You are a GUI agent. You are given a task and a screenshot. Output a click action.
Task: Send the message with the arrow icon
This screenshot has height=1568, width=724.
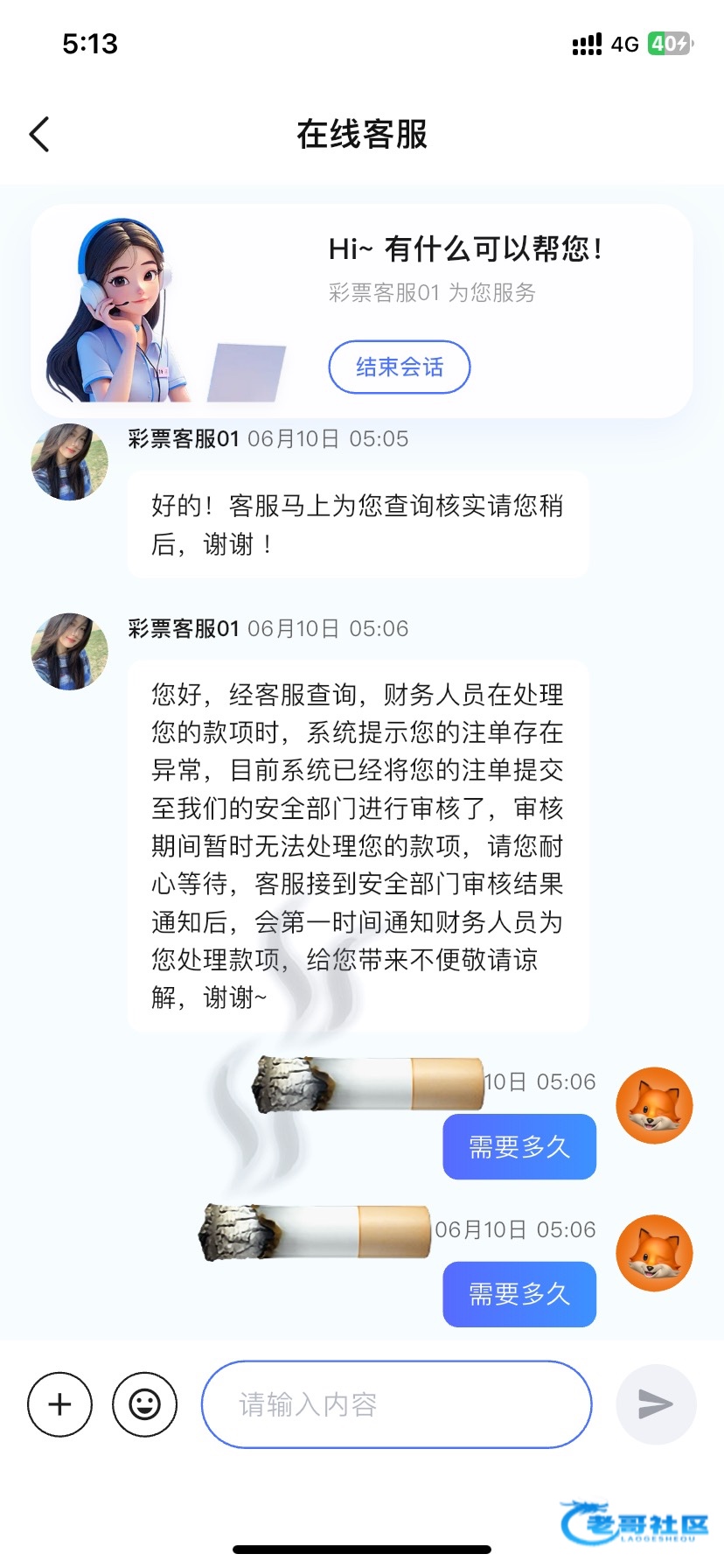656,1404
